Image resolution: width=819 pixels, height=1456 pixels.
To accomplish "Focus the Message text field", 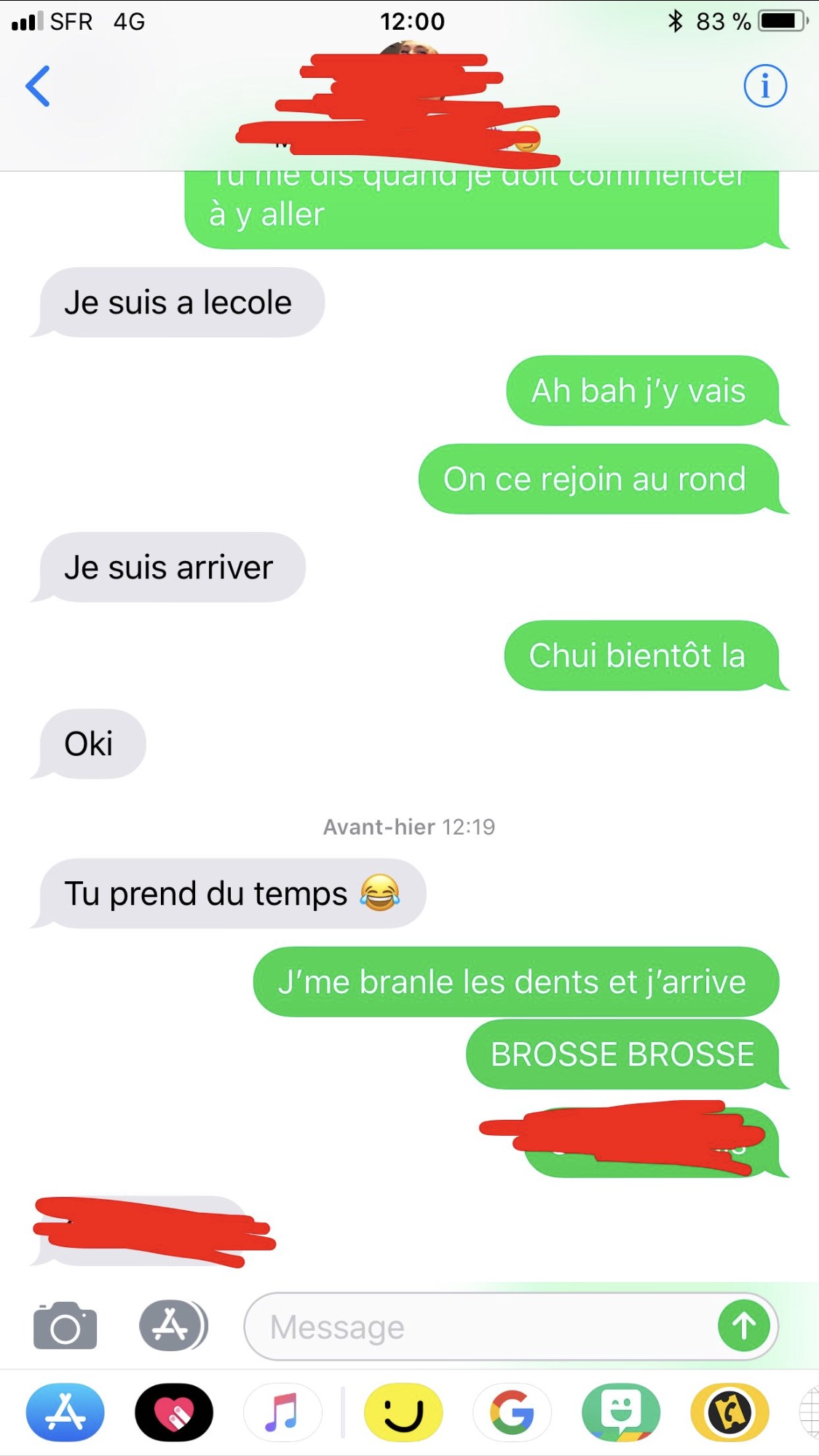I will 473,1326.
